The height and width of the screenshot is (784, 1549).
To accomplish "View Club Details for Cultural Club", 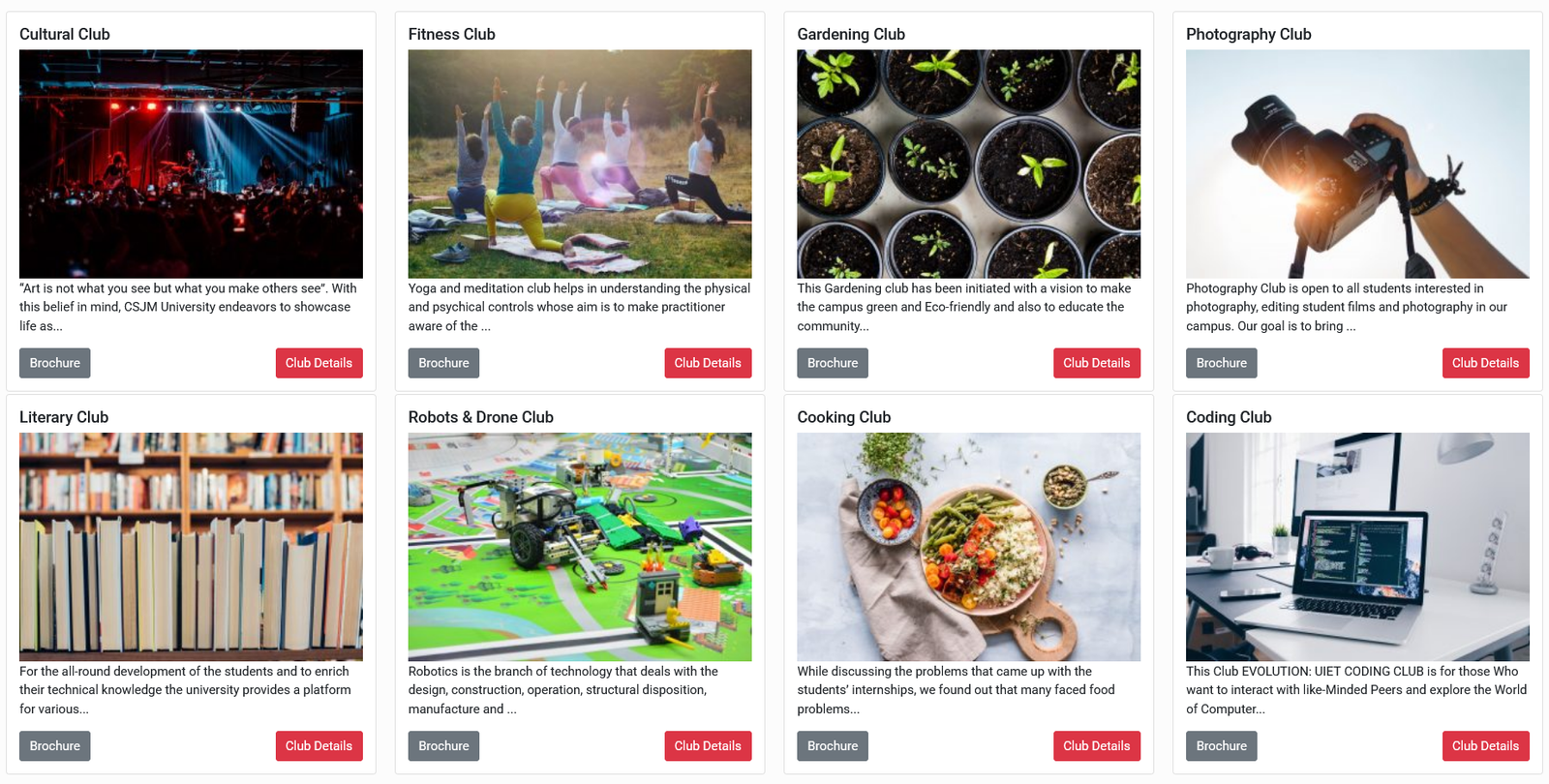I will [x=319, y=363].
